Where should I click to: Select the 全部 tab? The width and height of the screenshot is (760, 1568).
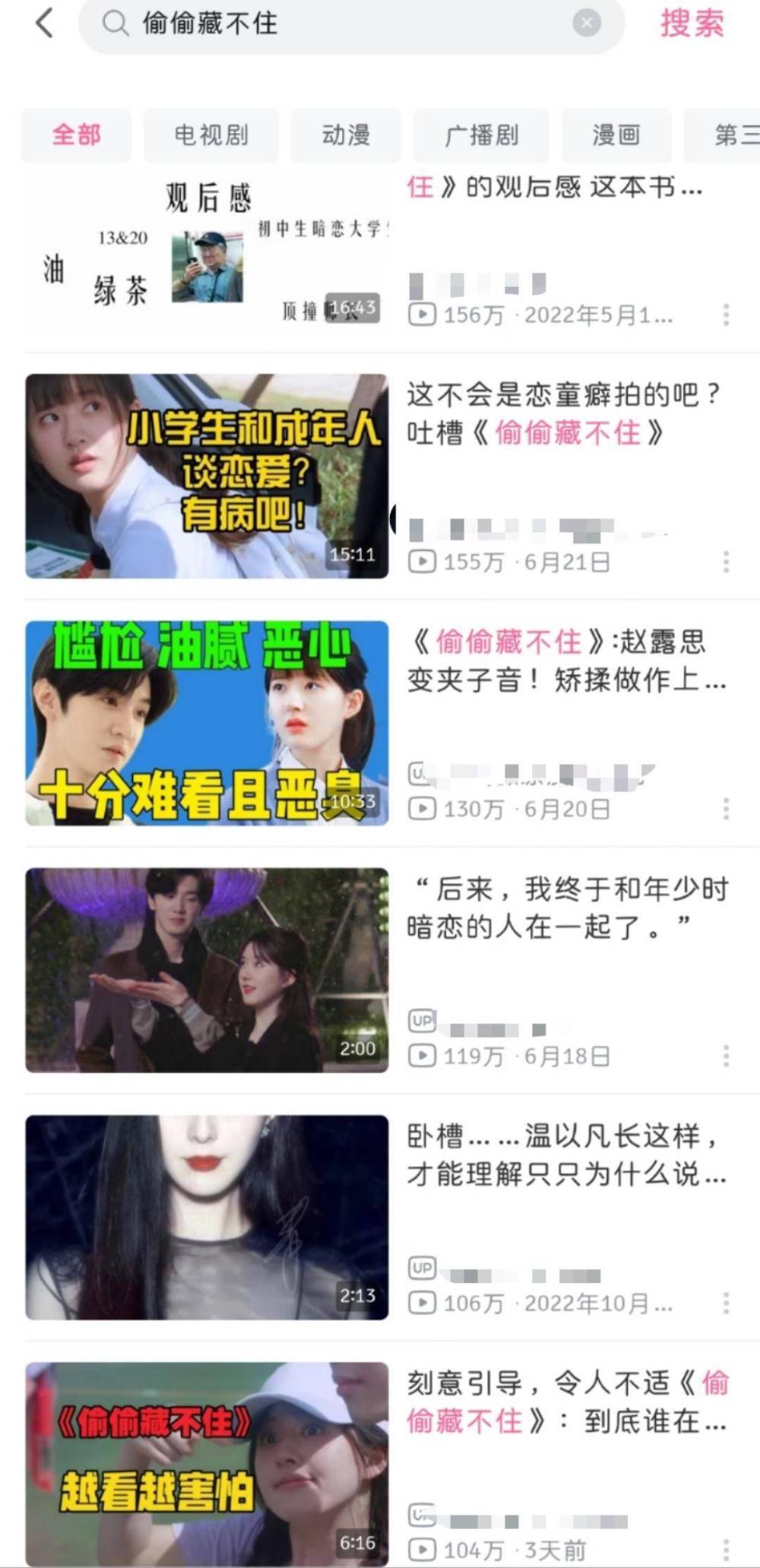(76, 135)
